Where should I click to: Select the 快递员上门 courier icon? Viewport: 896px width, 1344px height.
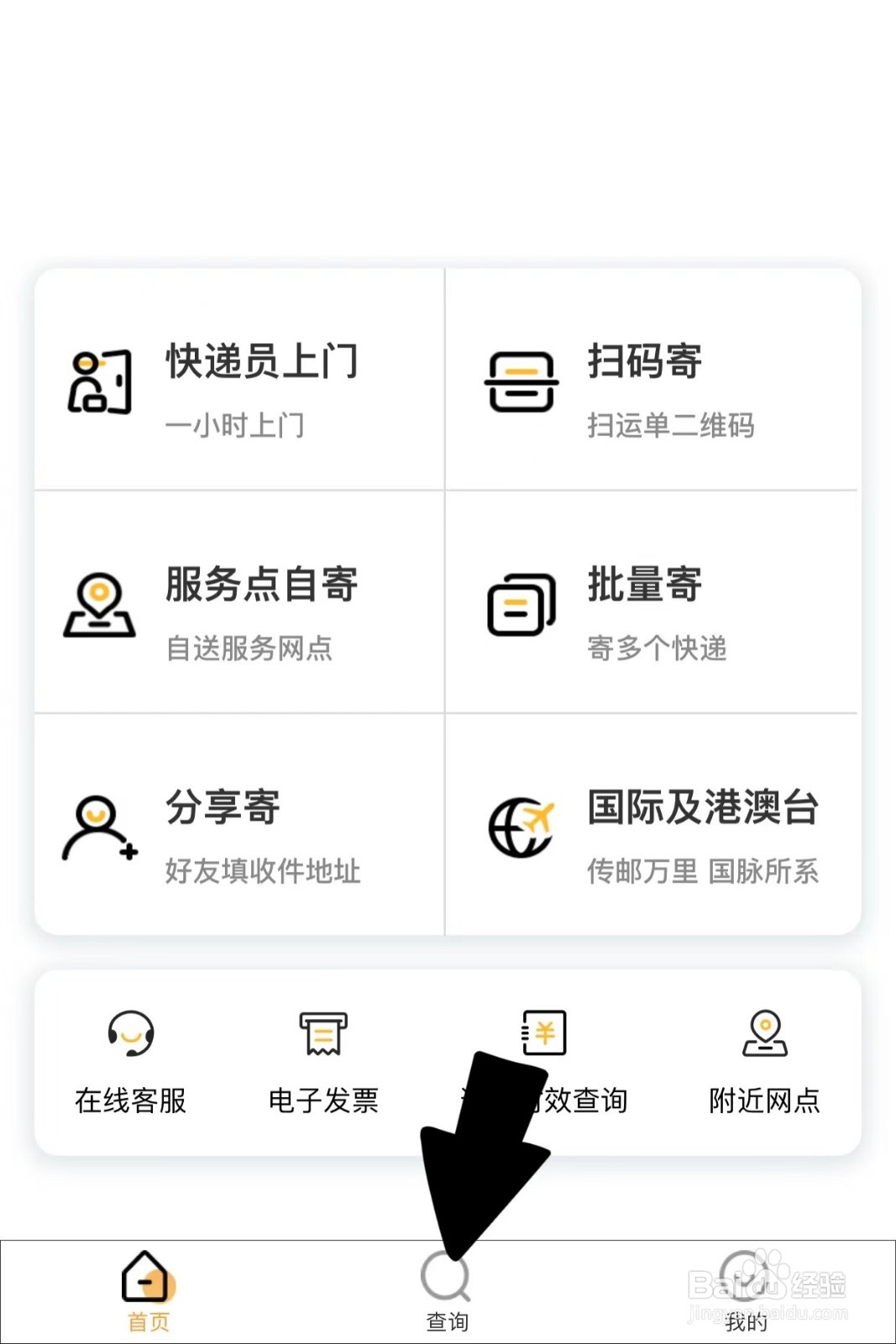pos(101,382)
